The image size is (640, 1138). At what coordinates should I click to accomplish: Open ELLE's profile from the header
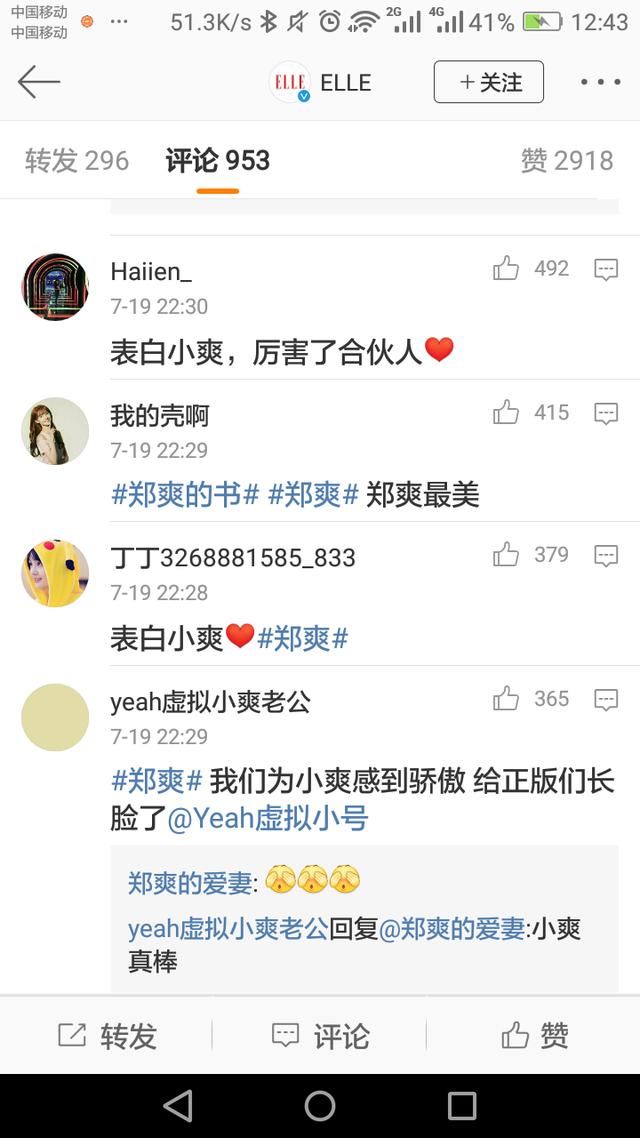point(320,82)
